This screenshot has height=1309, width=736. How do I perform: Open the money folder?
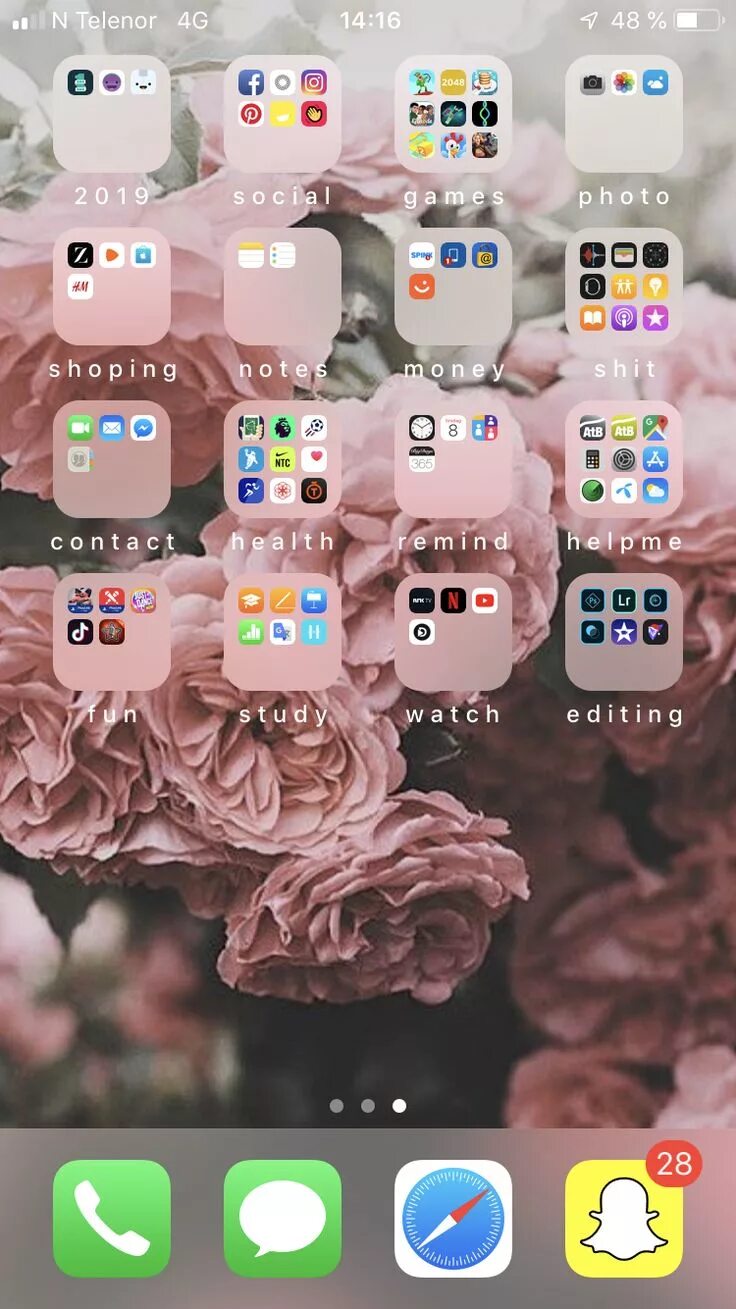(453, 287)
